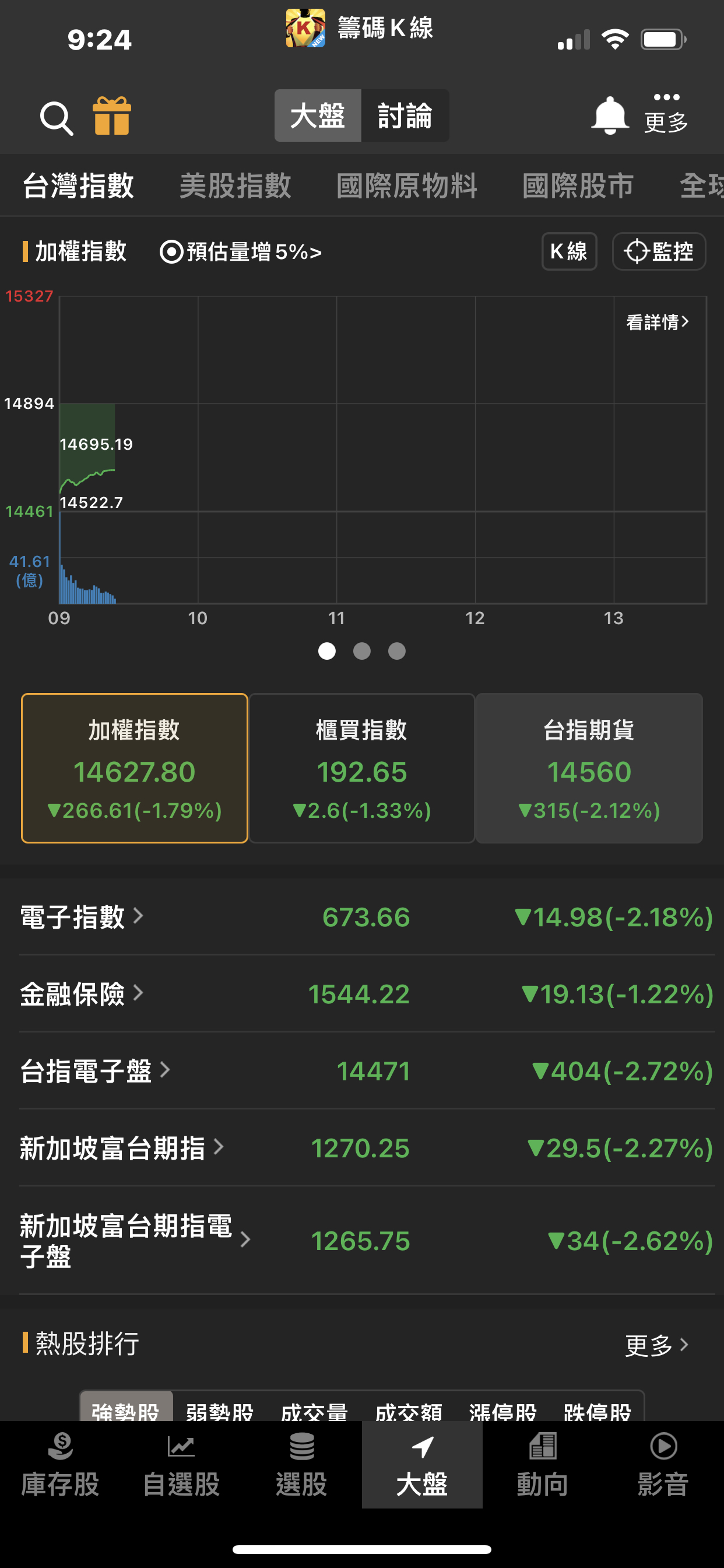Select the 櫃買指數 card
The width and height of the screenshot is (724, 1568).
click(361, 768)
